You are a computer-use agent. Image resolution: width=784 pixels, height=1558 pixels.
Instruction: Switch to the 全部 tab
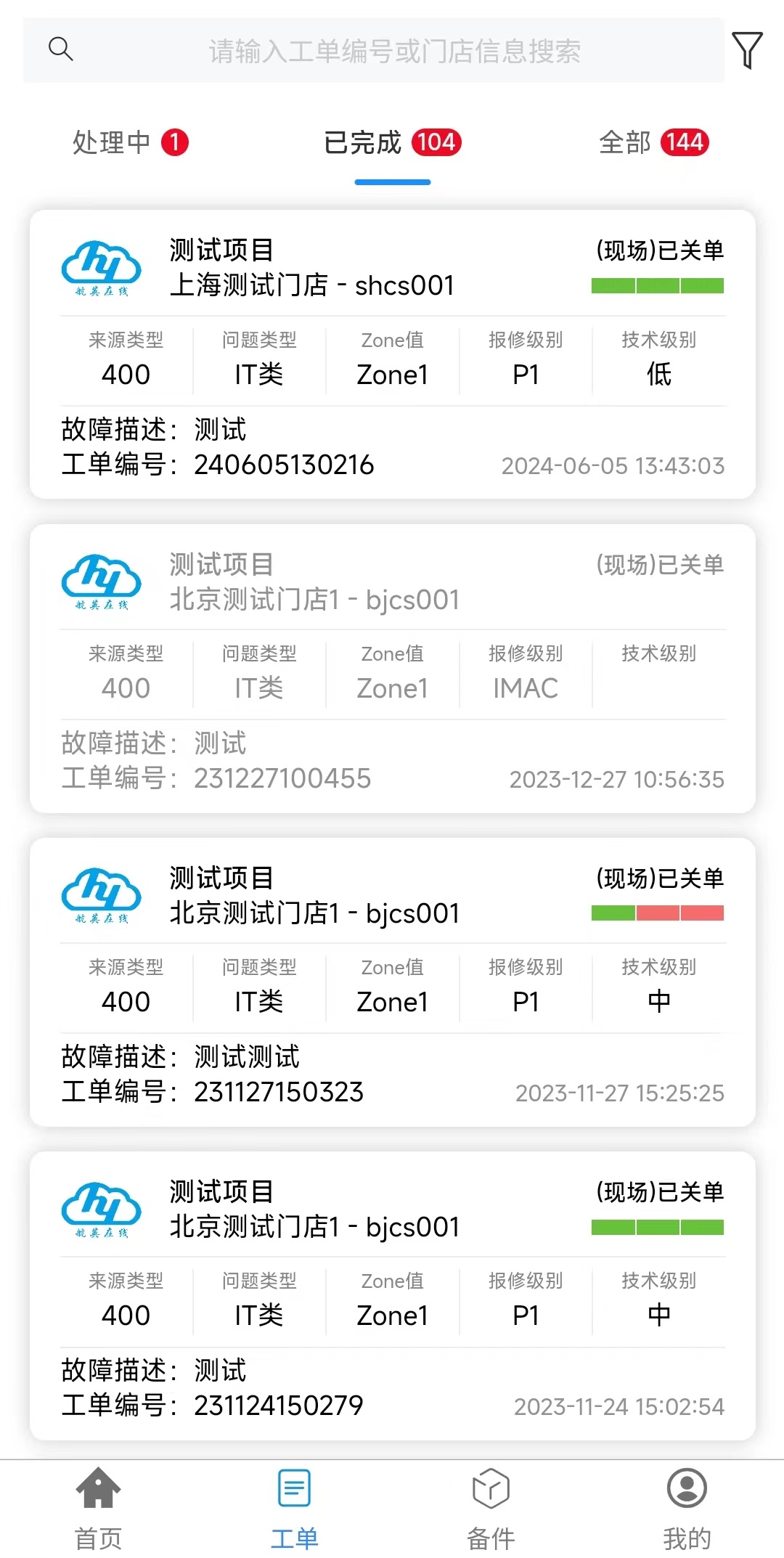(x=653, y=142)
